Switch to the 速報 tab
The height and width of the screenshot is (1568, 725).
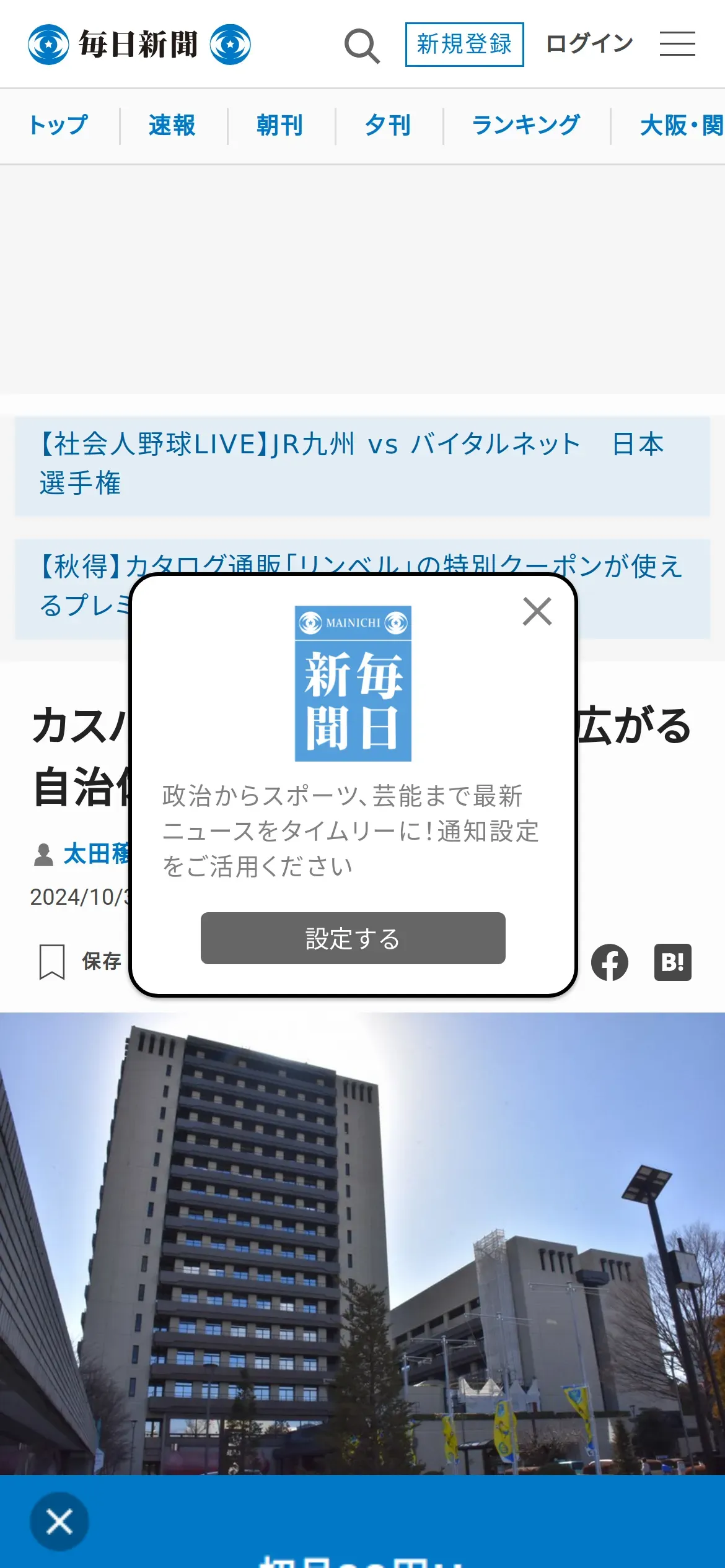(x=172, y=126)
